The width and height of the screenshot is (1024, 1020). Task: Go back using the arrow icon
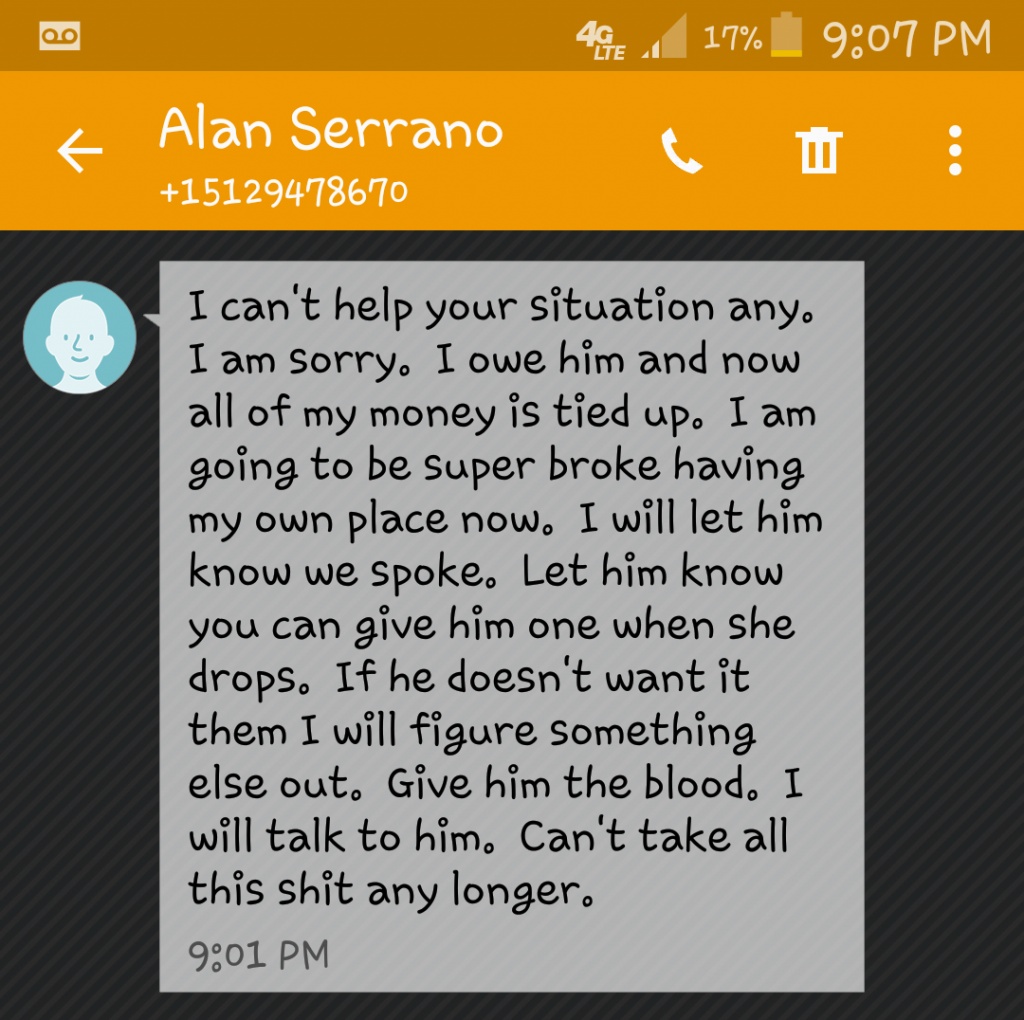[x=80, y=151]
